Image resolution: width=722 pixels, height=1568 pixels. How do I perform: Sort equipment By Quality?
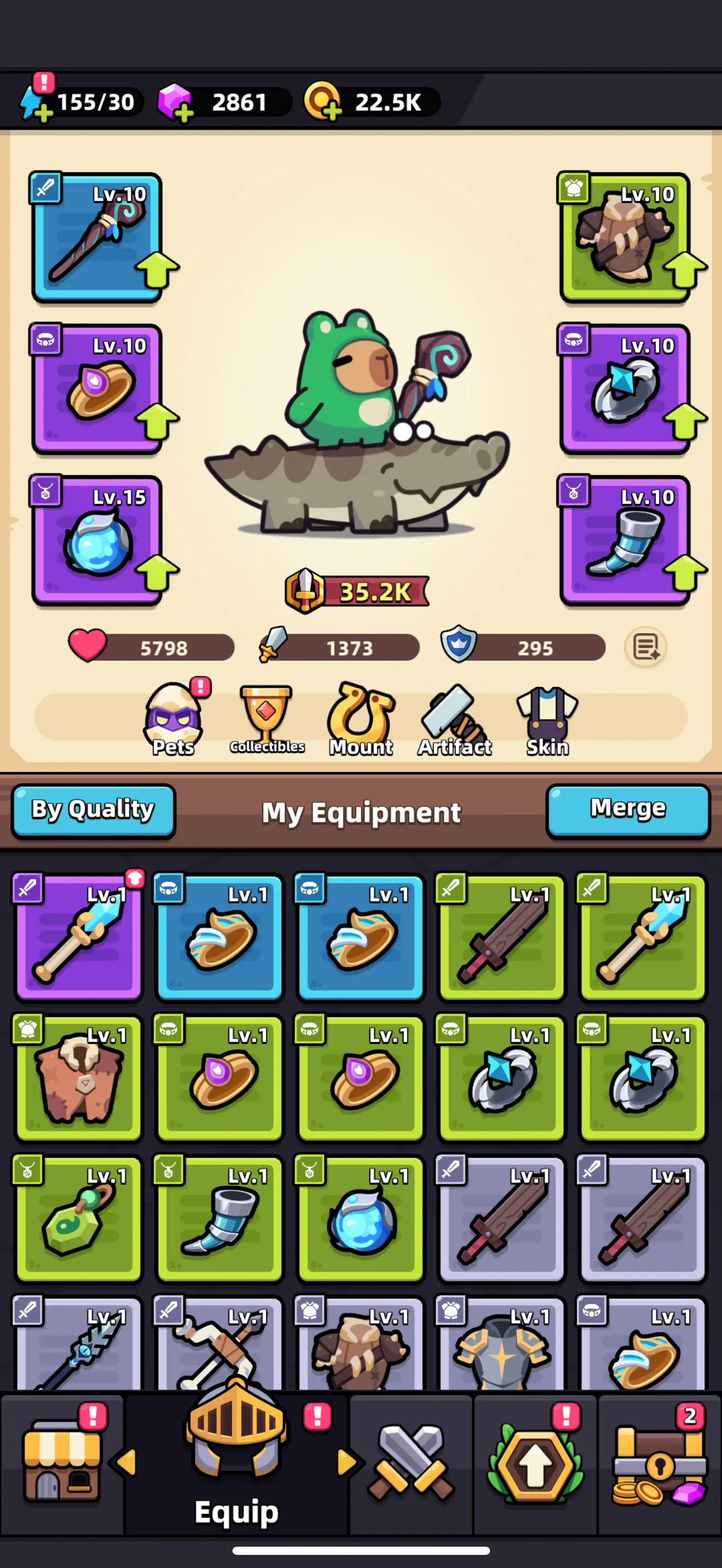click(x=93, y=810)
